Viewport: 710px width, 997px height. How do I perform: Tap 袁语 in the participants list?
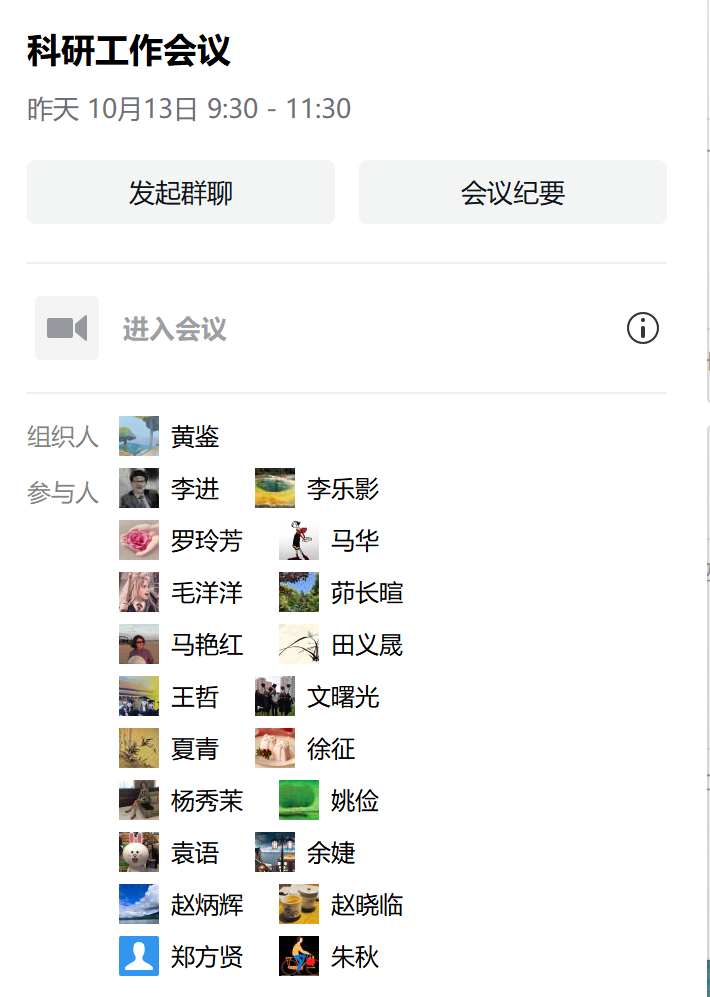[193, 853]
